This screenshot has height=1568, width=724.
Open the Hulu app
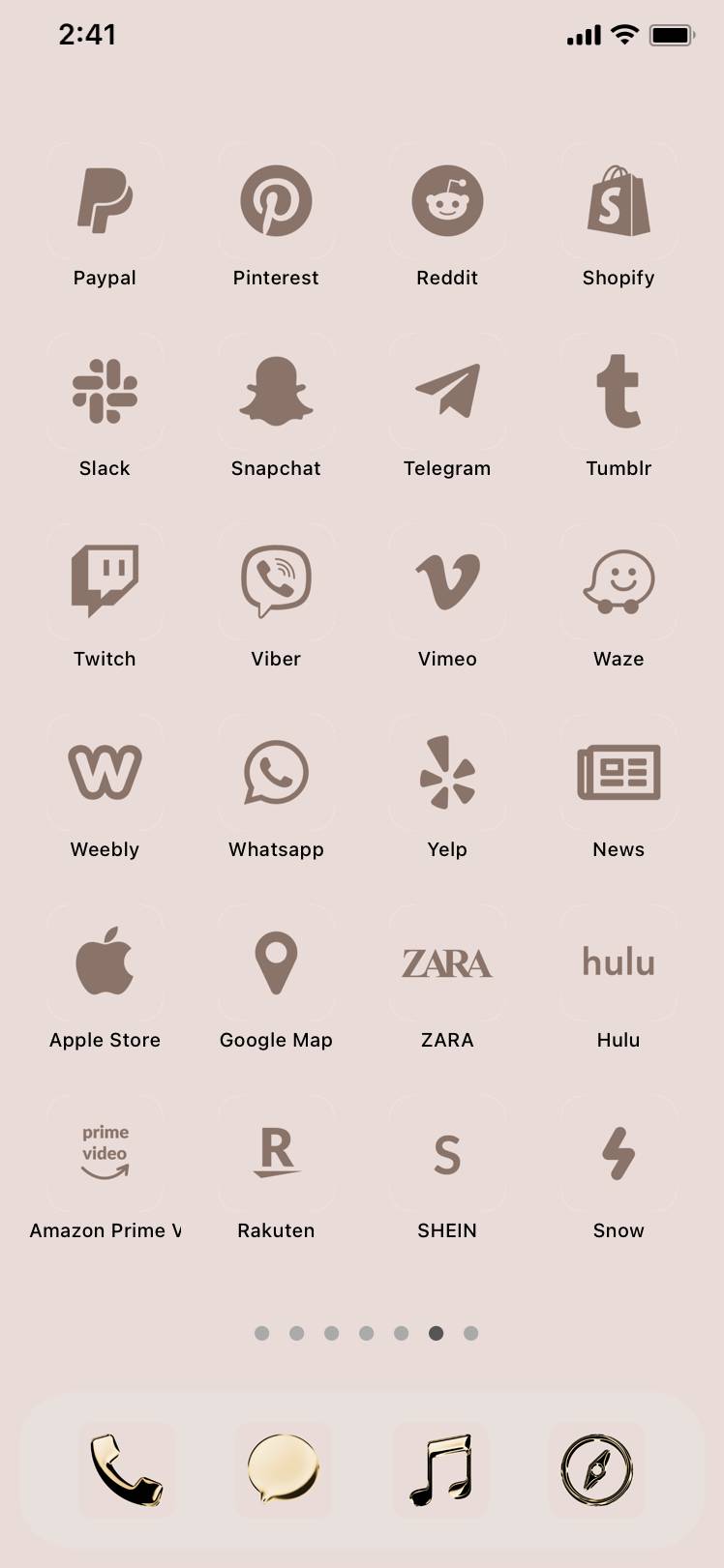618,963
